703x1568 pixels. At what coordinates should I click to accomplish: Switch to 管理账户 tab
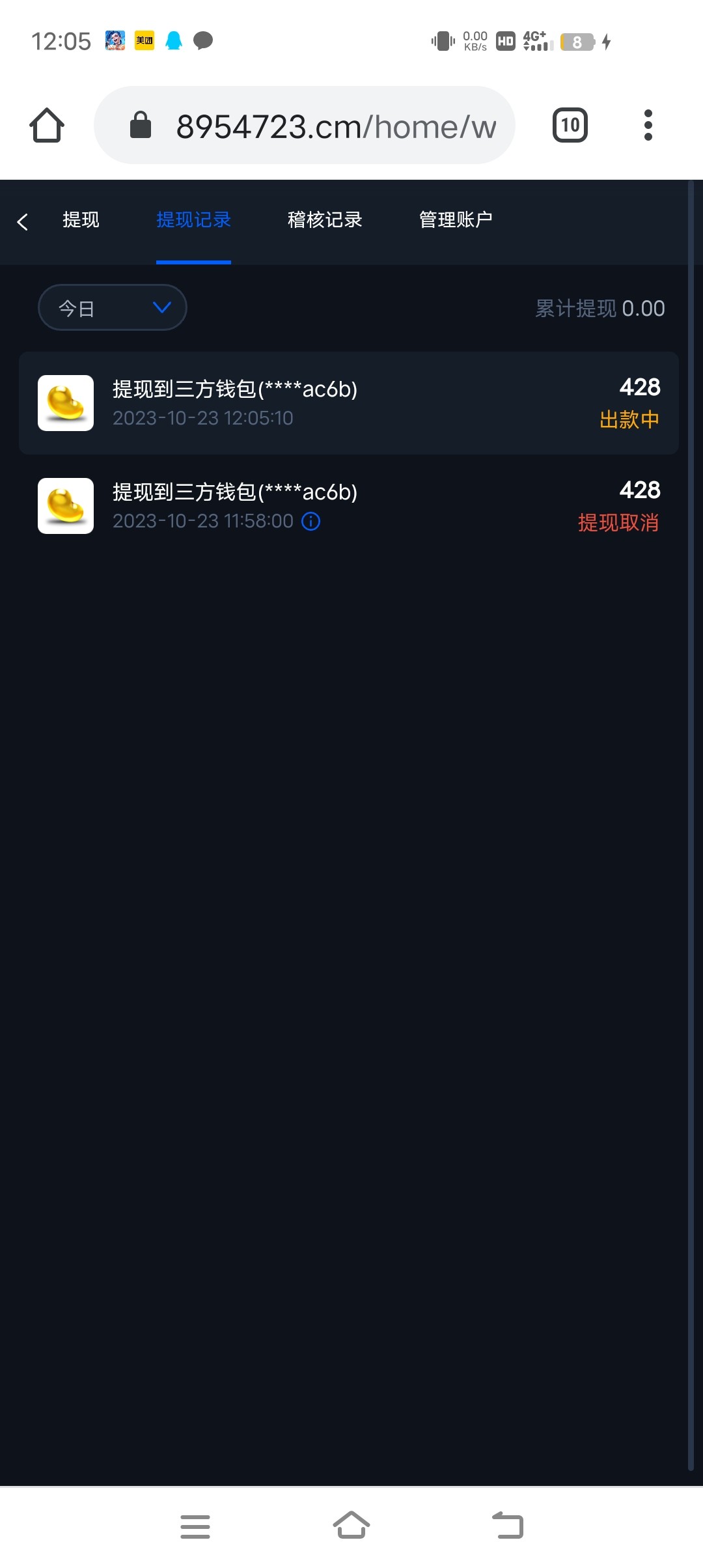456,220
